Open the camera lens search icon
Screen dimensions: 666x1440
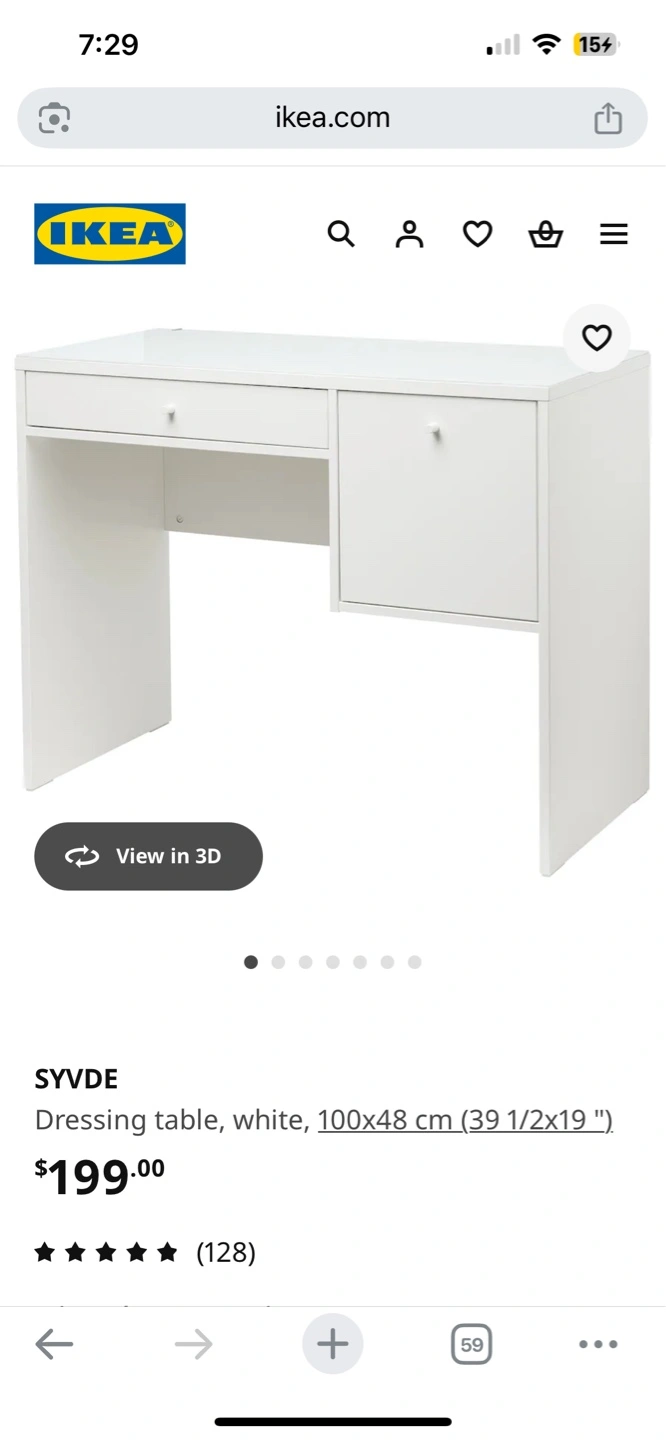tap(54, 118)
